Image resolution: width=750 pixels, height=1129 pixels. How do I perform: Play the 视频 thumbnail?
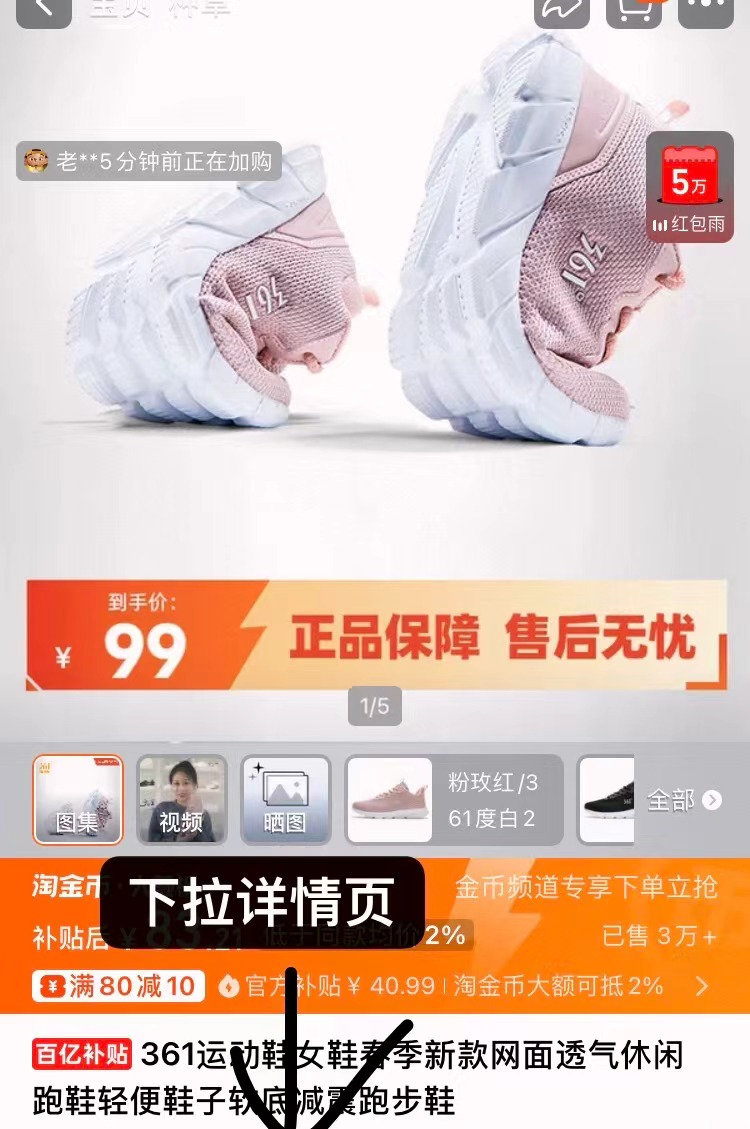pos(181,800)
